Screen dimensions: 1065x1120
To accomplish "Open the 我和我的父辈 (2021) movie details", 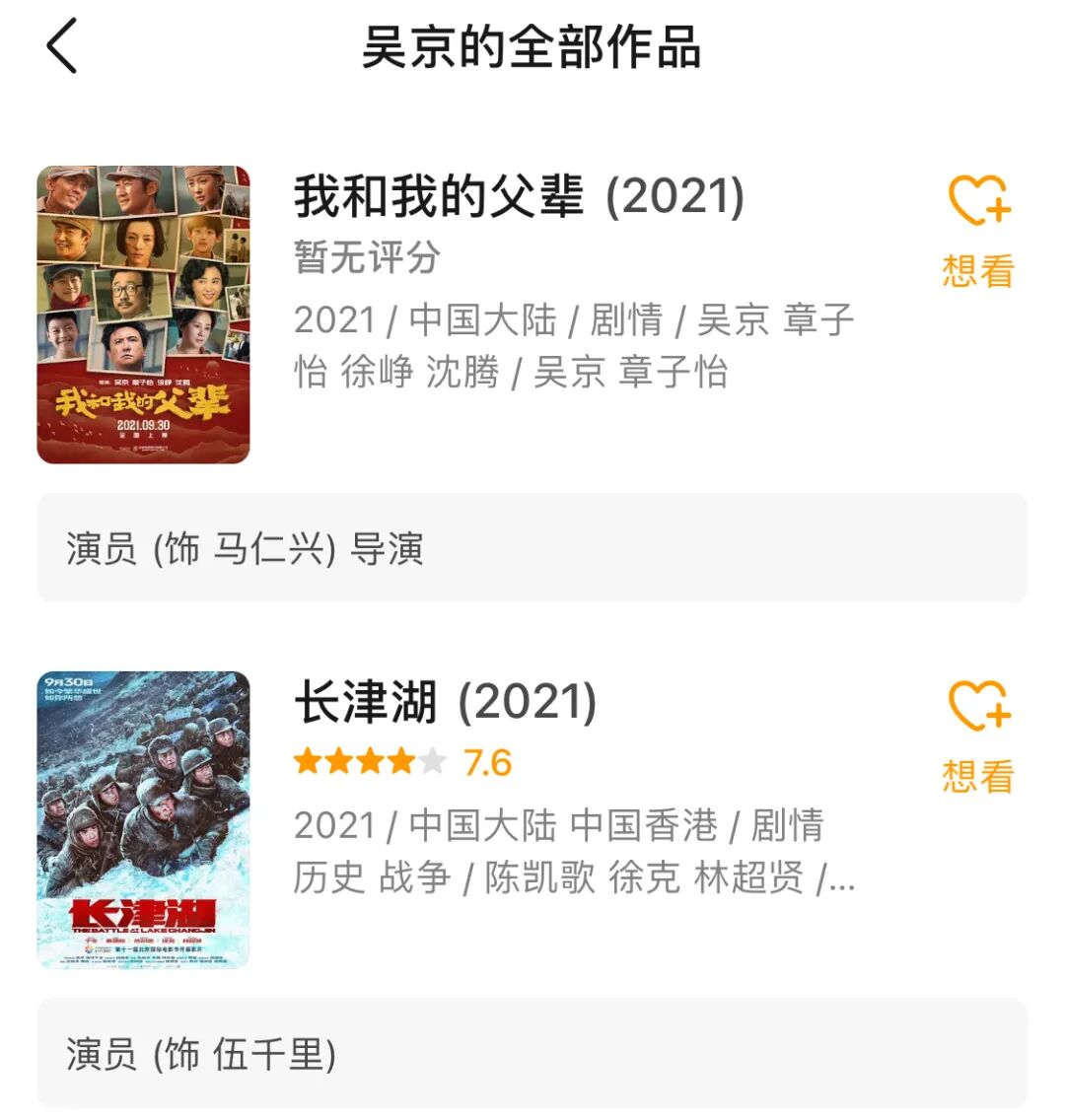I will (x=519, y=197).
